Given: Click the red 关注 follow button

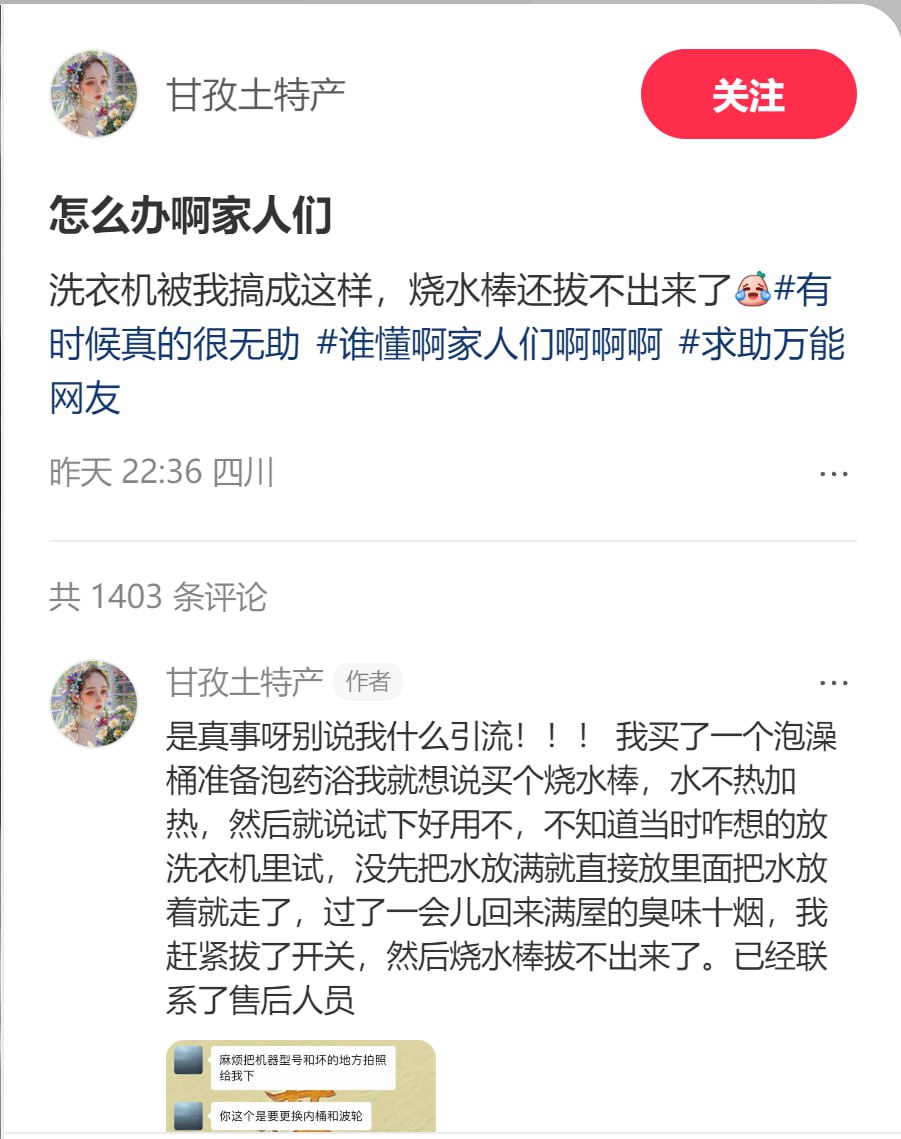Looking at the screenshot, I should 748,93.
